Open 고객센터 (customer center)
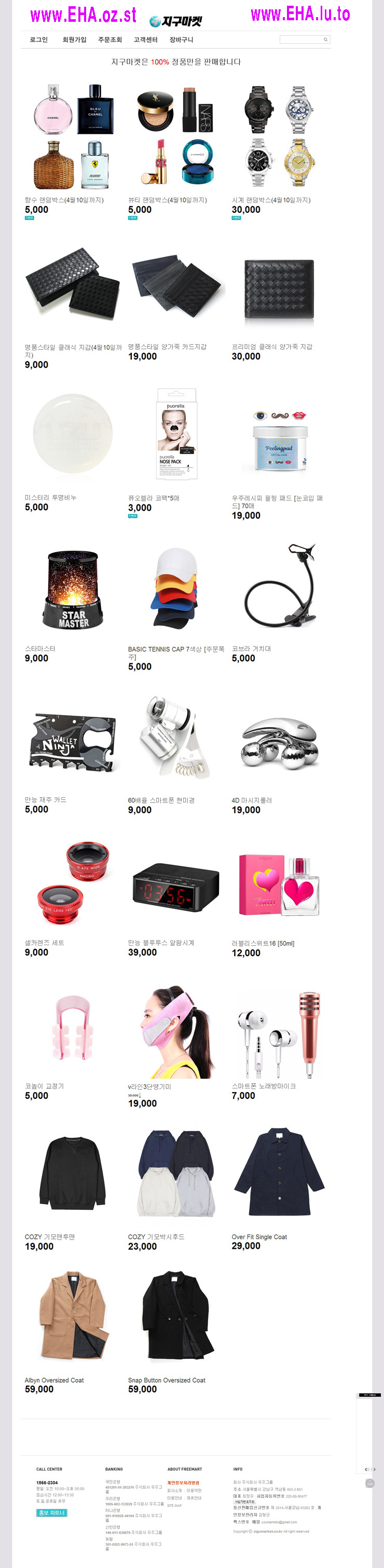Image resolution: width=384 pixels, height=1568 pixels. pos(145,39)
